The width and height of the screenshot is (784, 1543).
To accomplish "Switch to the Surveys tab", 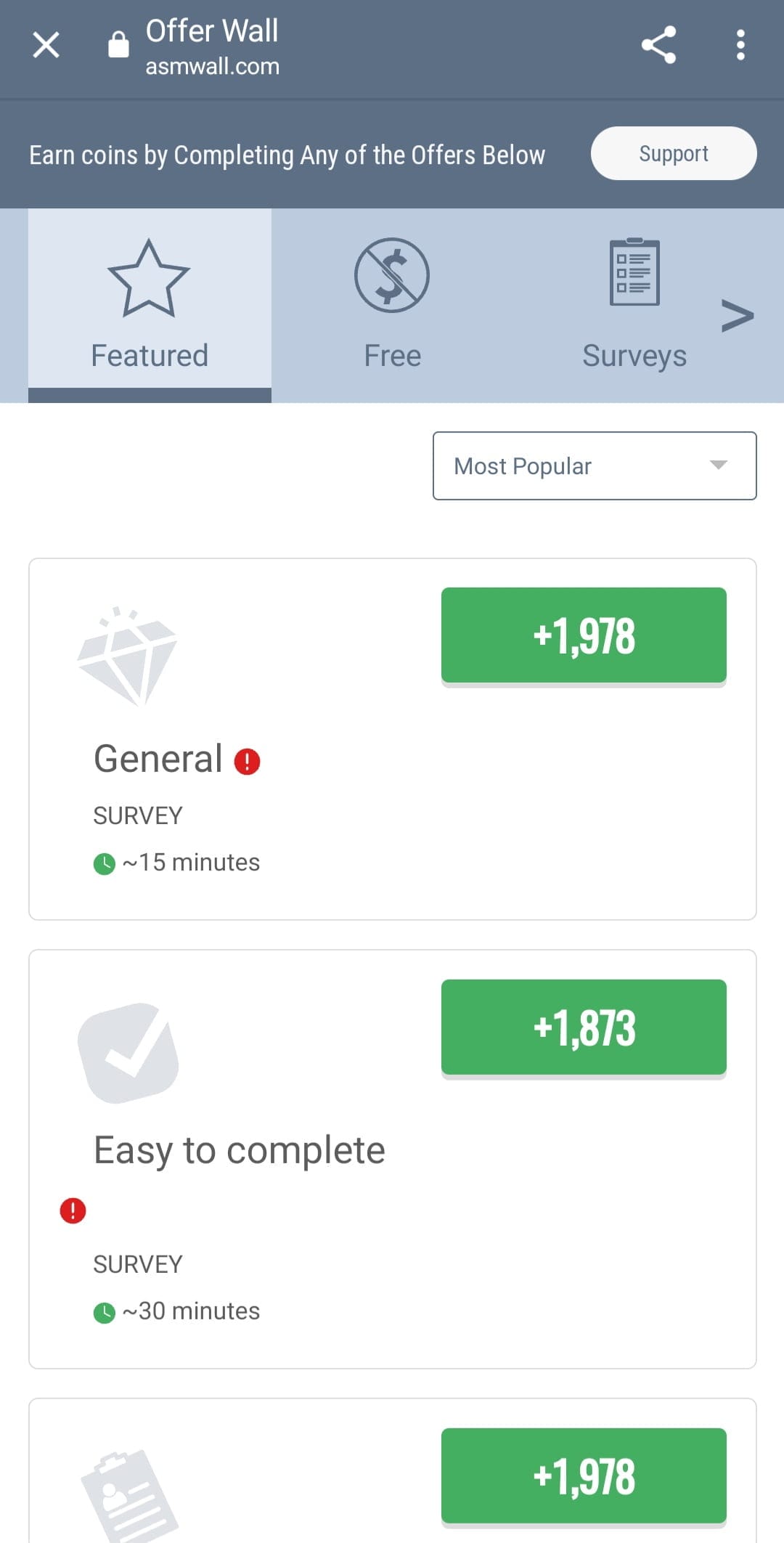I will tap(634, 305).
